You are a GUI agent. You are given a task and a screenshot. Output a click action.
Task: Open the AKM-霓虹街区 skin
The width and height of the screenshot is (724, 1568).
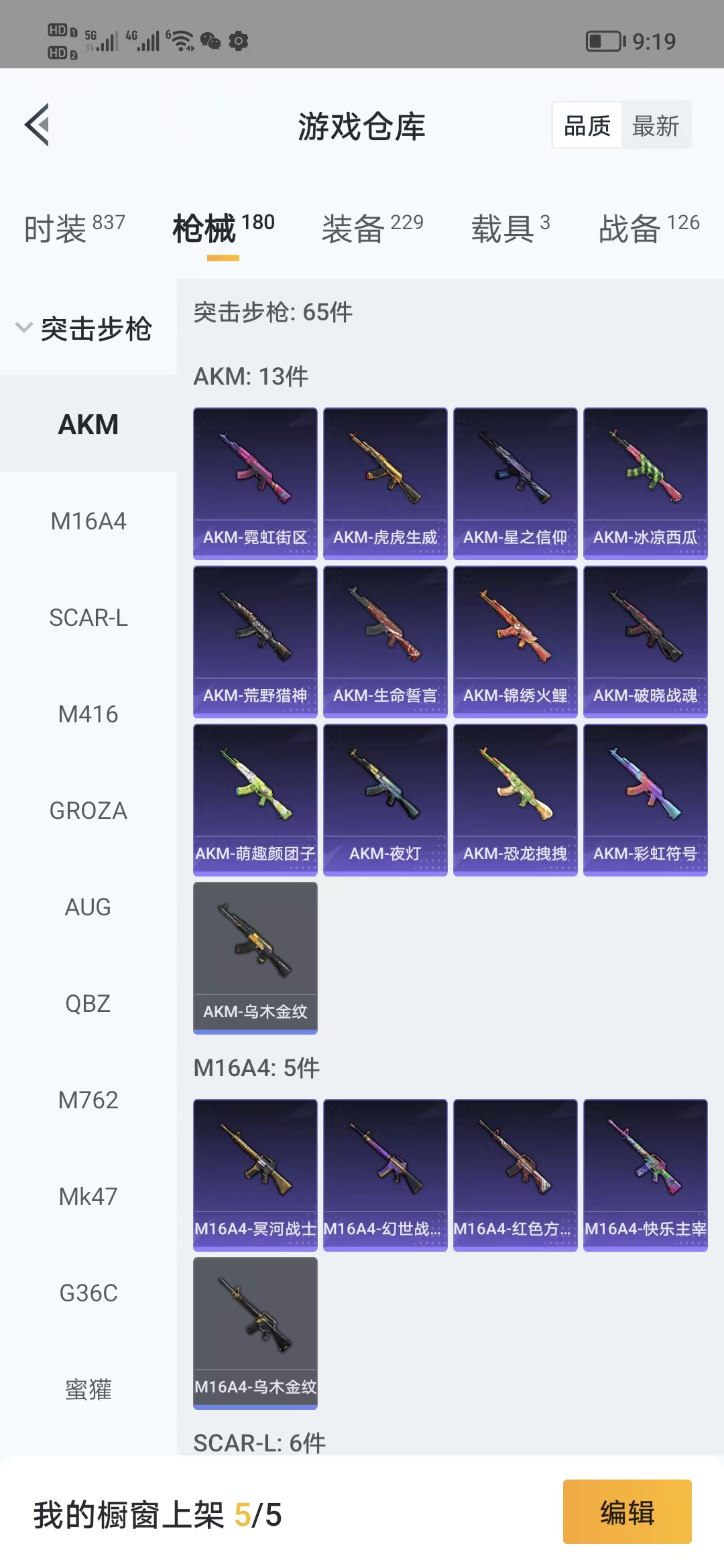tap(255, 483)
